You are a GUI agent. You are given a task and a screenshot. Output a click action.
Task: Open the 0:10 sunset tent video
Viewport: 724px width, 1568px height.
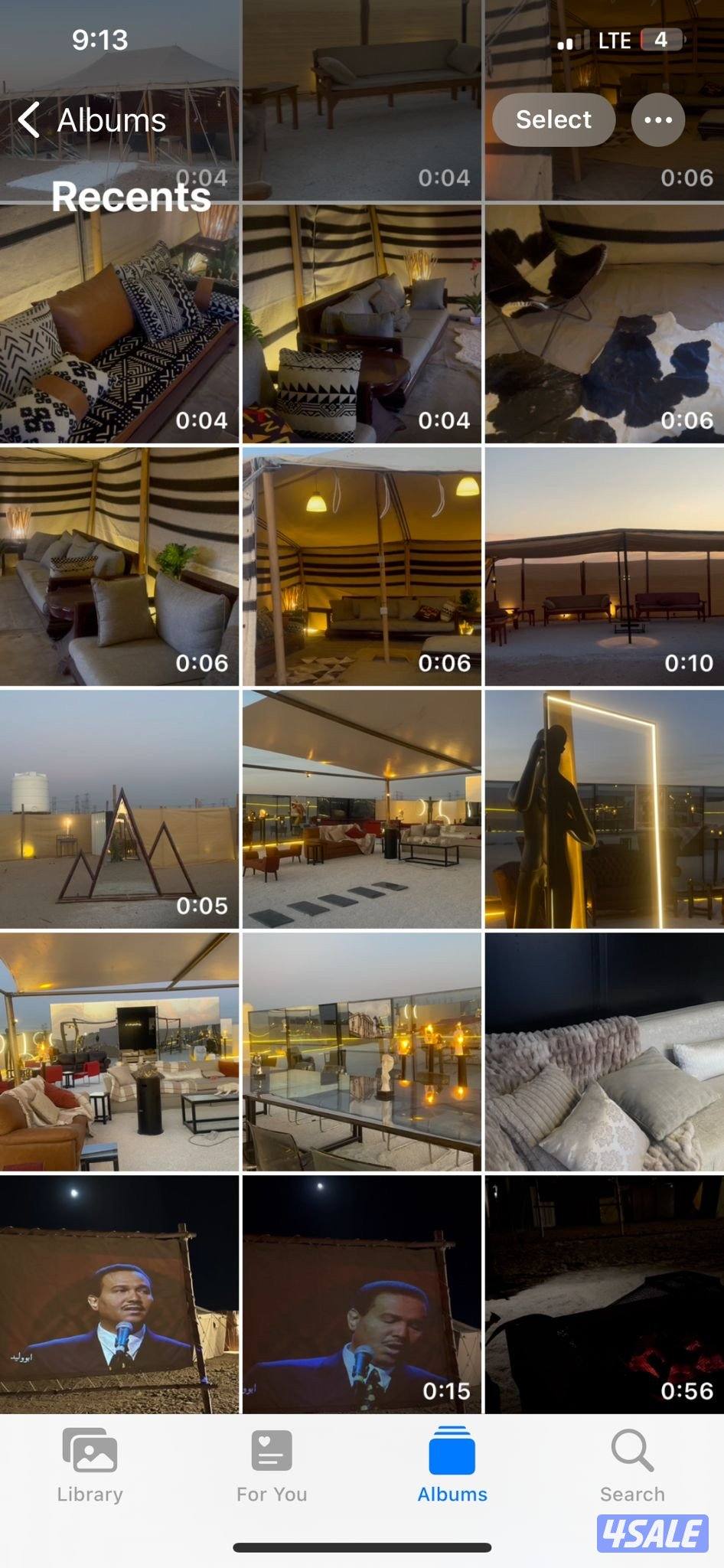604,565
